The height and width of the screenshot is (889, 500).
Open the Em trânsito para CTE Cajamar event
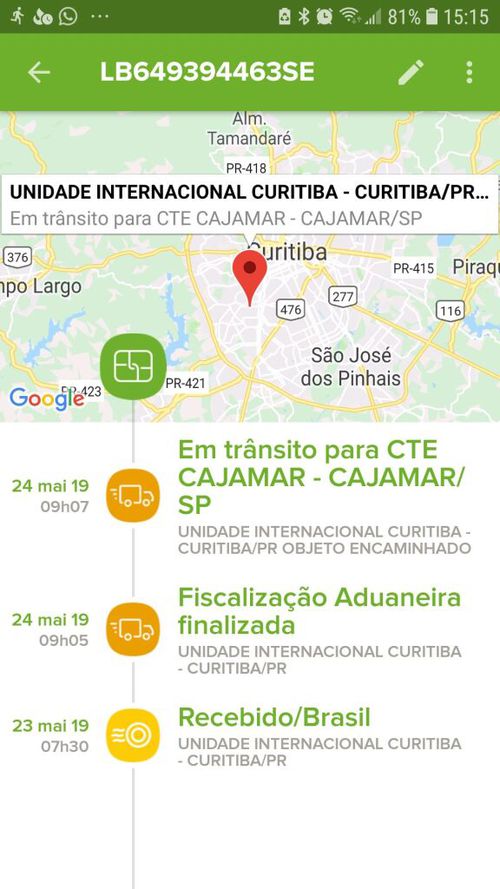tap(250, 496)
